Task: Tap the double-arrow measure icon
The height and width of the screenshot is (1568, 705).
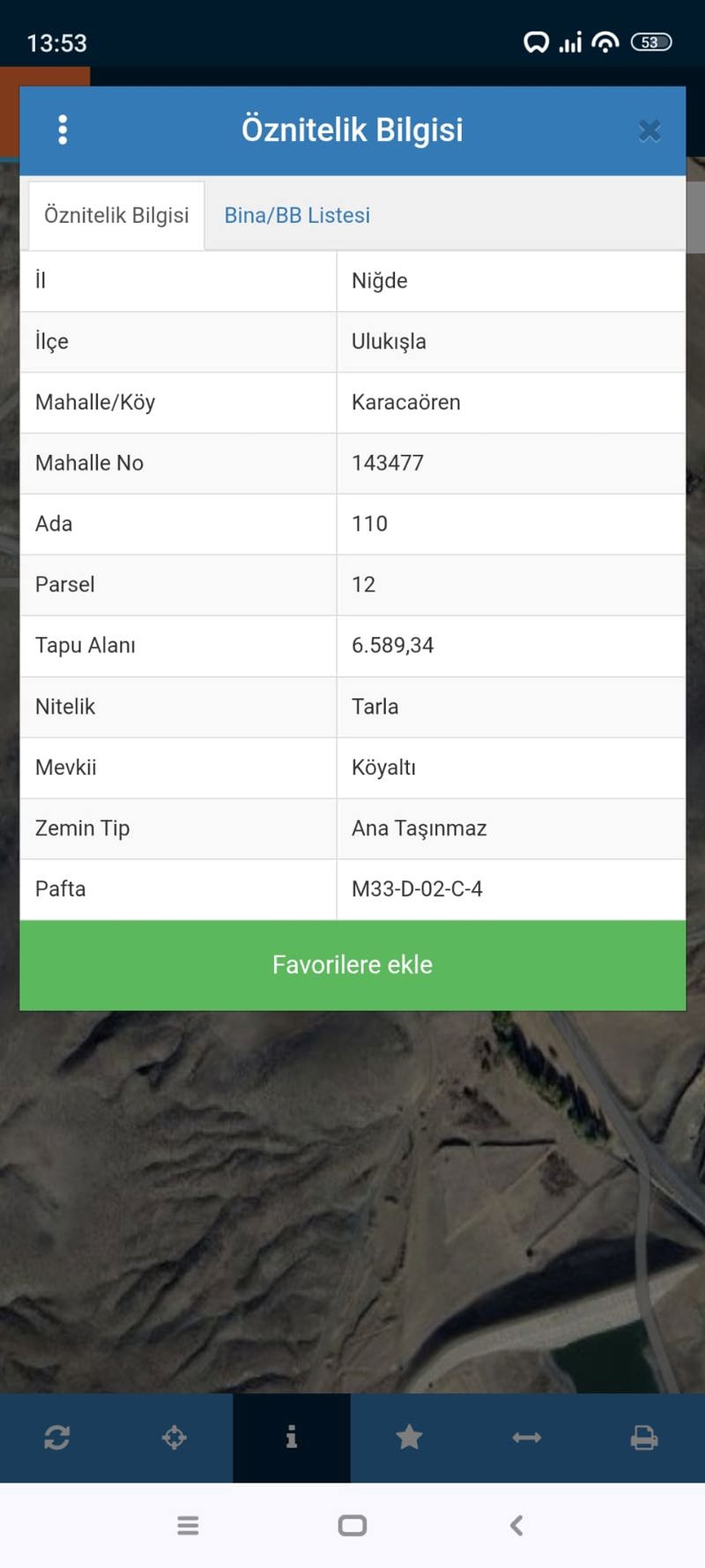Action: [x=527, y=1438]
